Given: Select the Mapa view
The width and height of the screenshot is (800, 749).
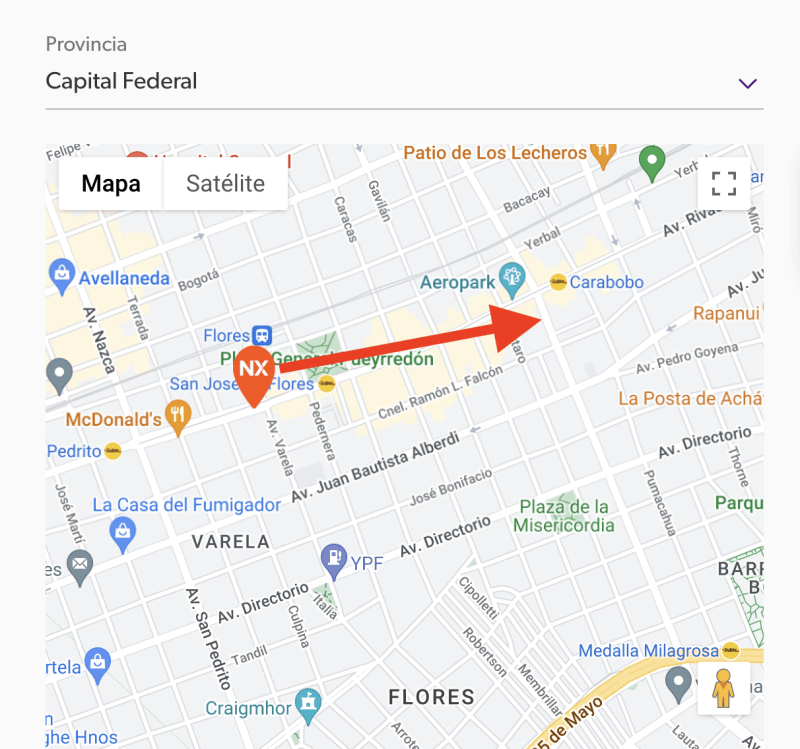Looking at the screenshot, I should [111, 184].
